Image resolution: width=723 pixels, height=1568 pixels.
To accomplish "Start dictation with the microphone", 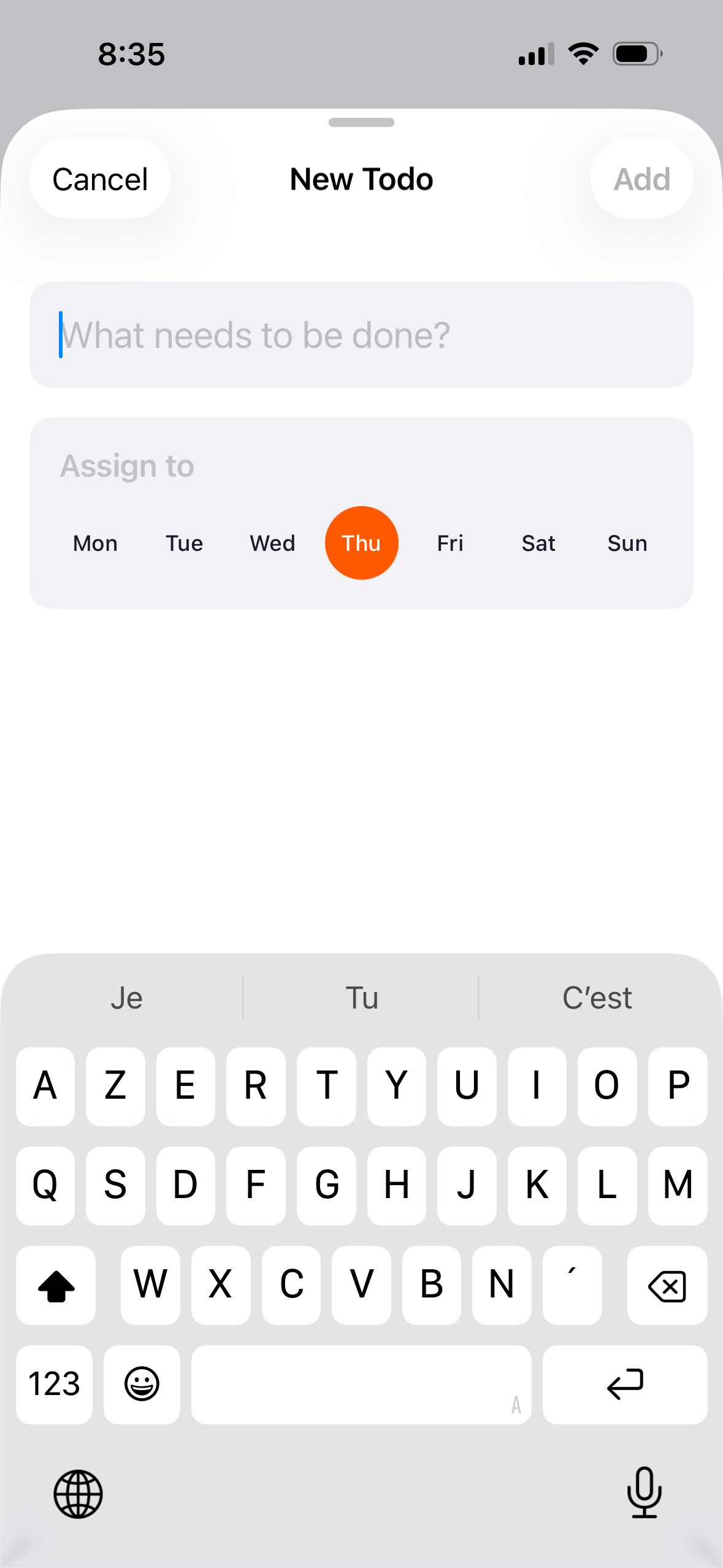I will click(644, 1493).
